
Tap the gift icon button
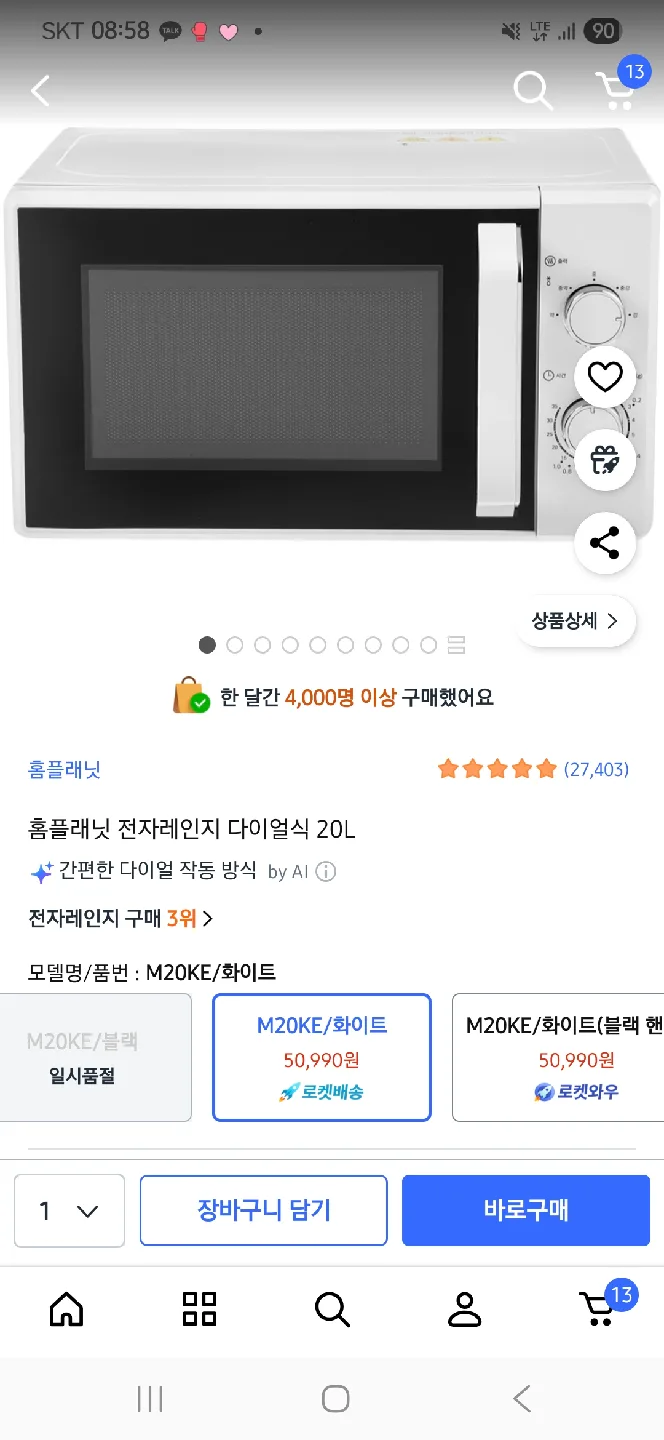pyautogui.click(x=605, y=460)
